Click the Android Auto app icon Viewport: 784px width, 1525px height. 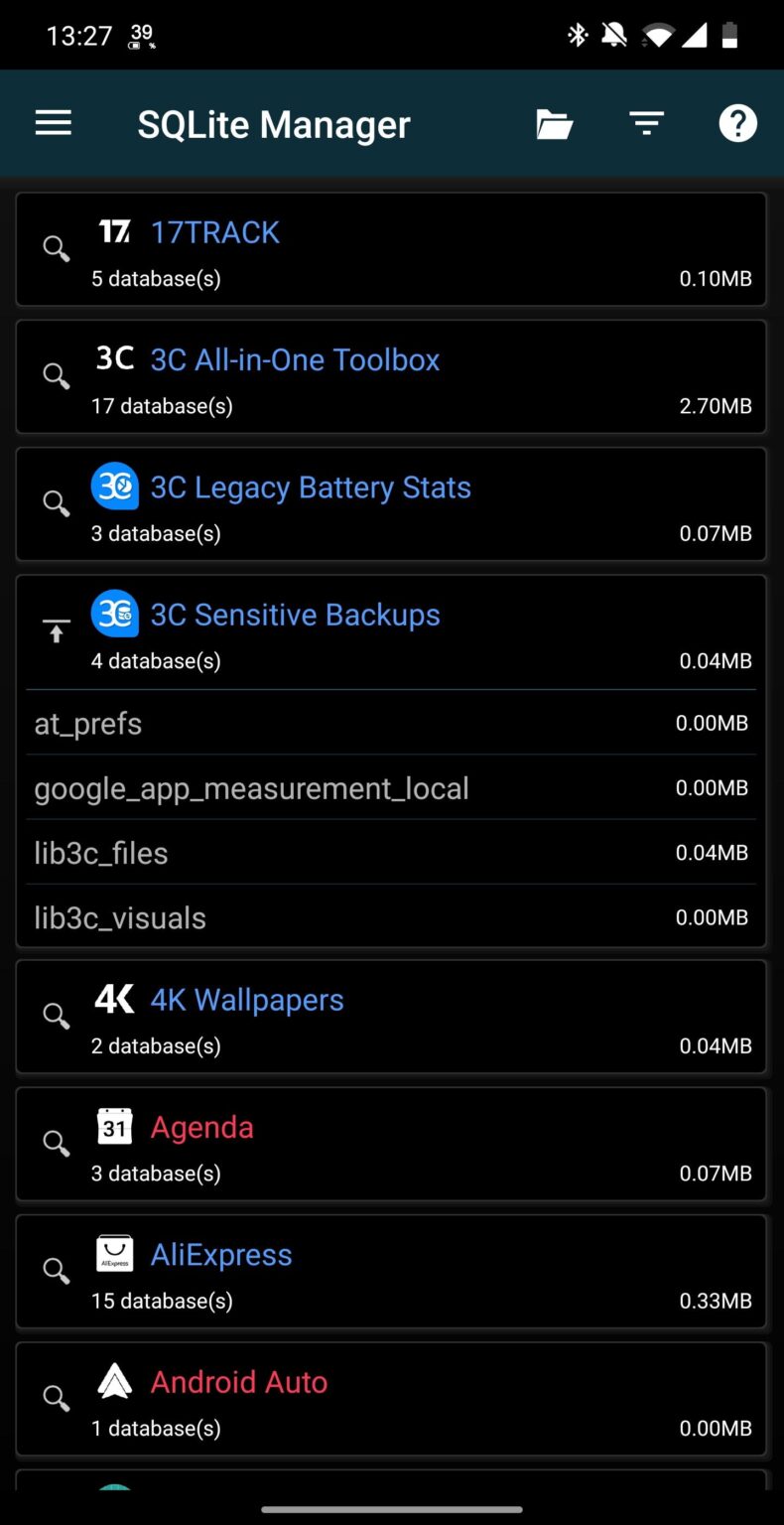(x=114, y=1380)
